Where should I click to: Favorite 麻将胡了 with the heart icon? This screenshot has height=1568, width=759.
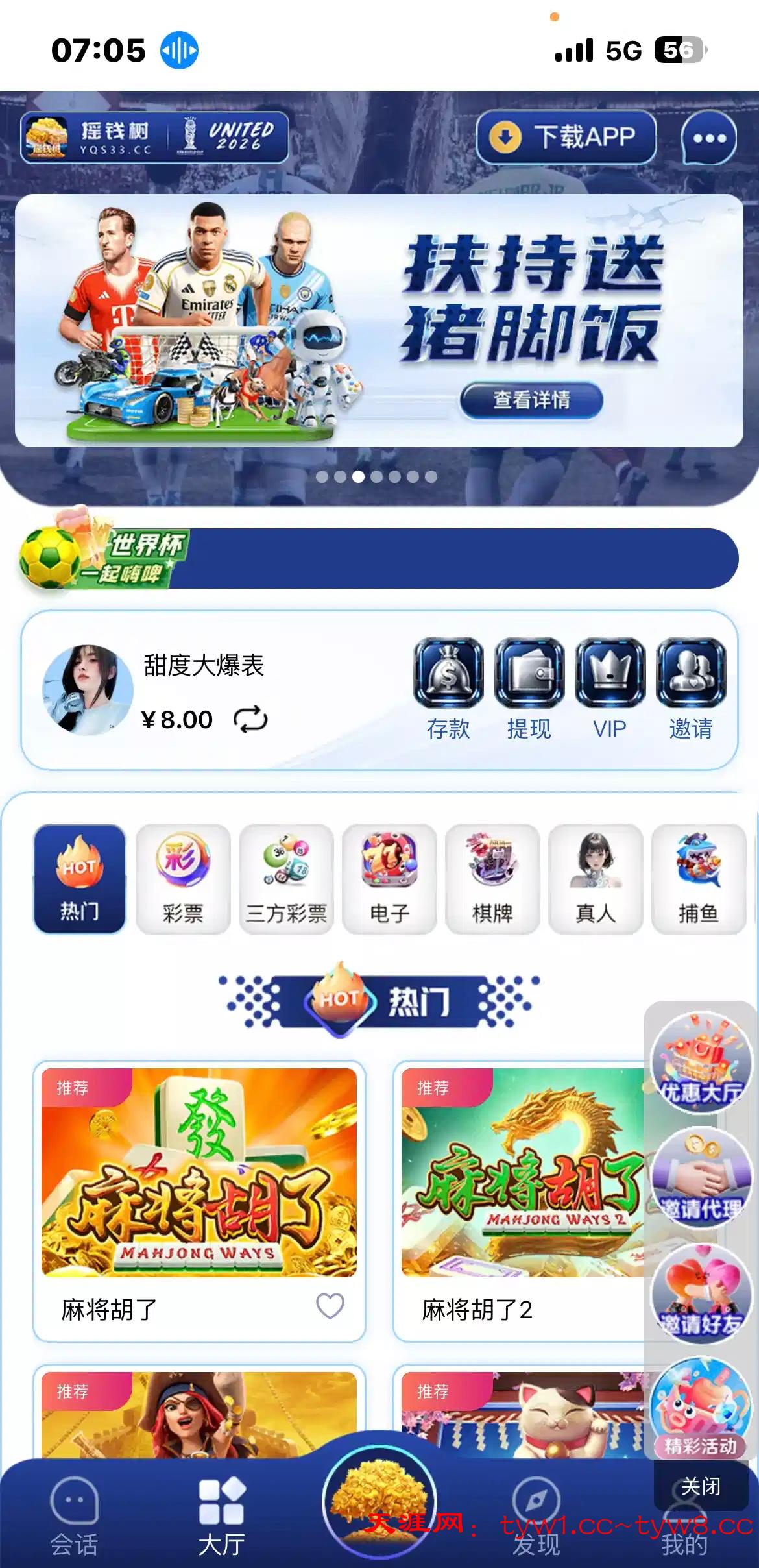click(330, 1306)
